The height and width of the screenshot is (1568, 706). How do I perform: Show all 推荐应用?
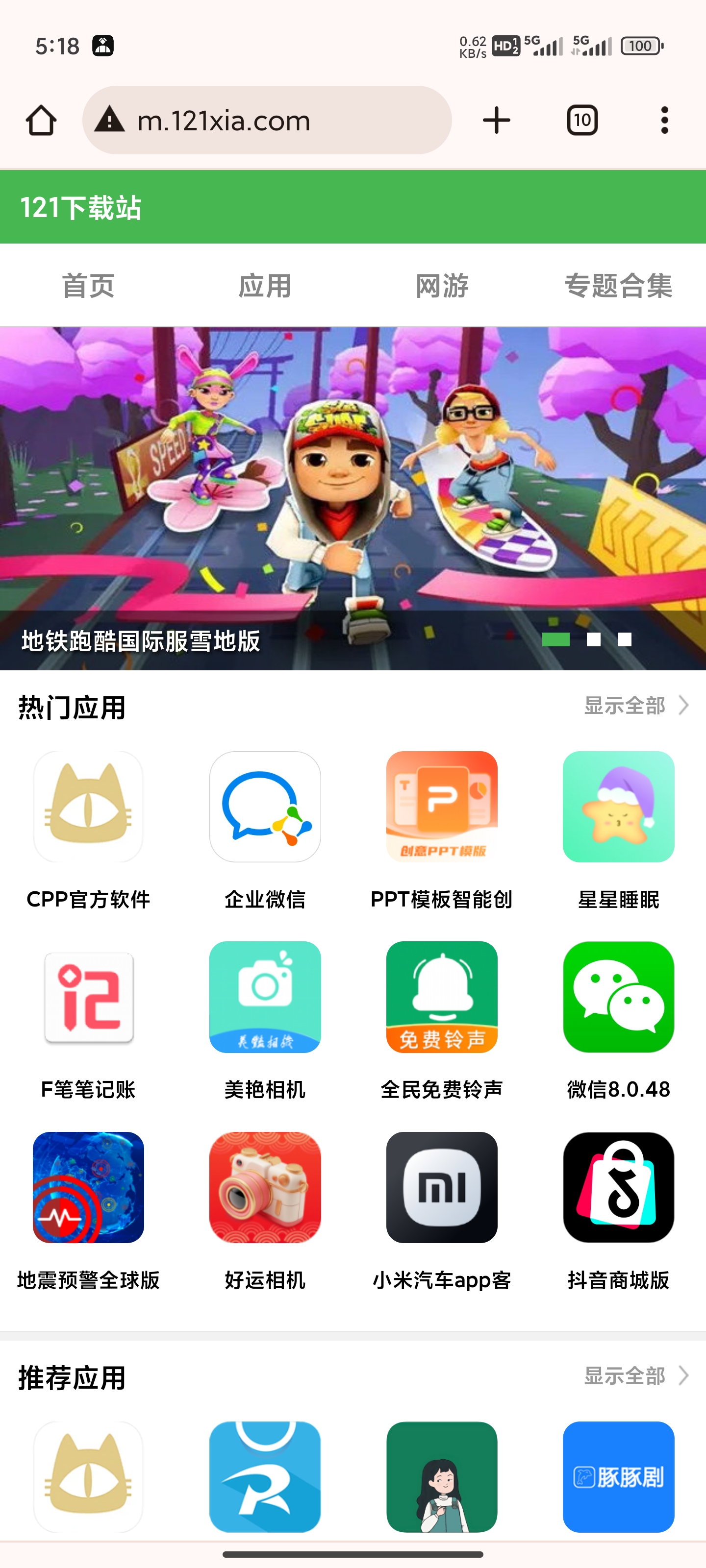point(635,1375)
